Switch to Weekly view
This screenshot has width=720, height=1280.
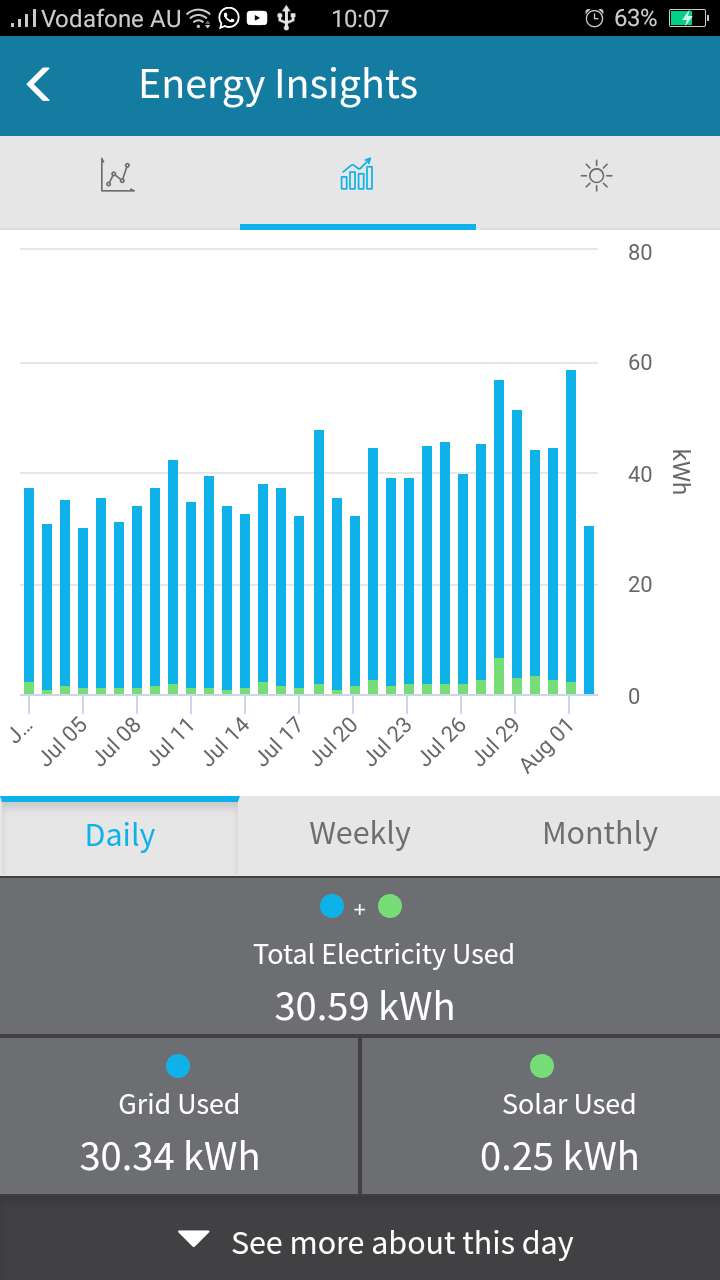[x=360, y=834]
